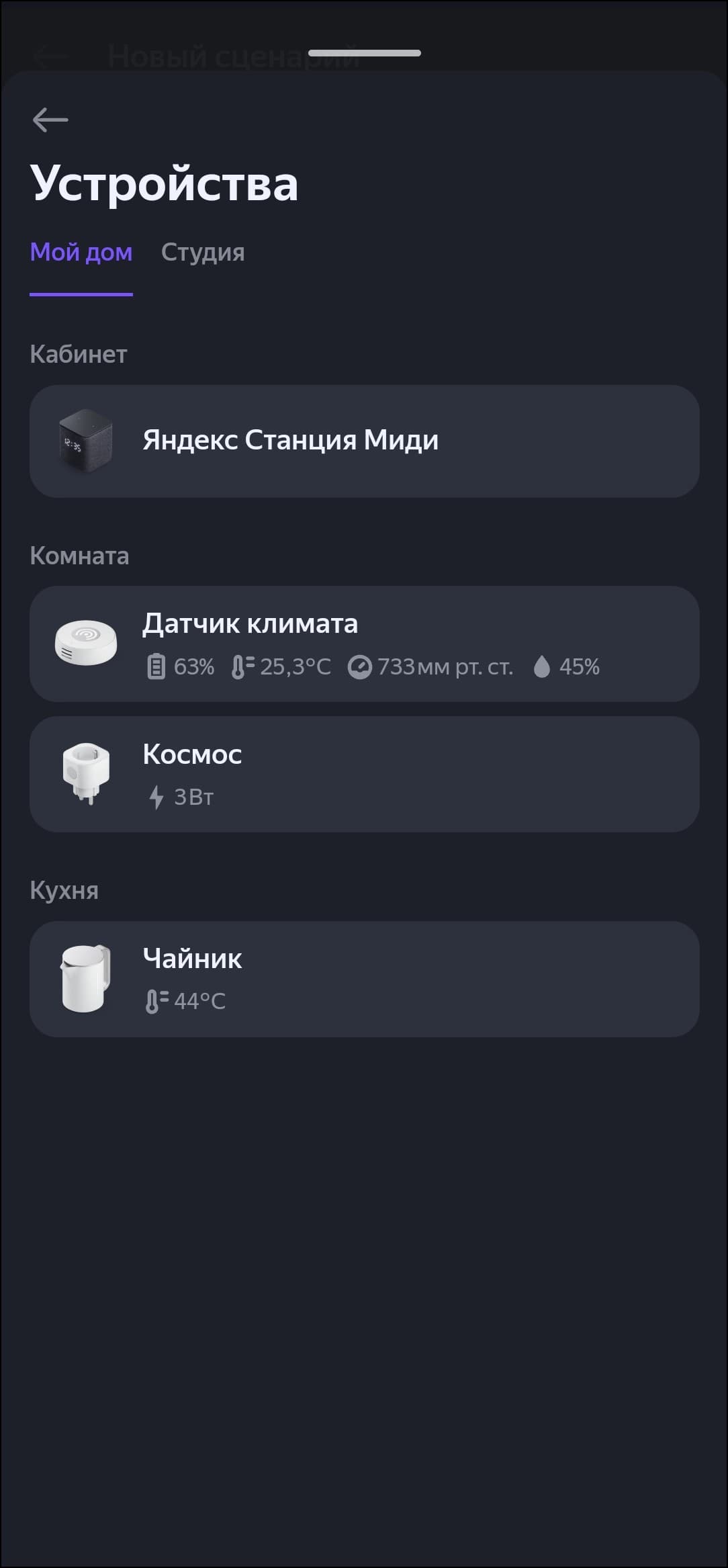Switch to the Студия tab
The height and width of the screenshot is (1568, 728).
pyautogui.click(x=203, y=253)
